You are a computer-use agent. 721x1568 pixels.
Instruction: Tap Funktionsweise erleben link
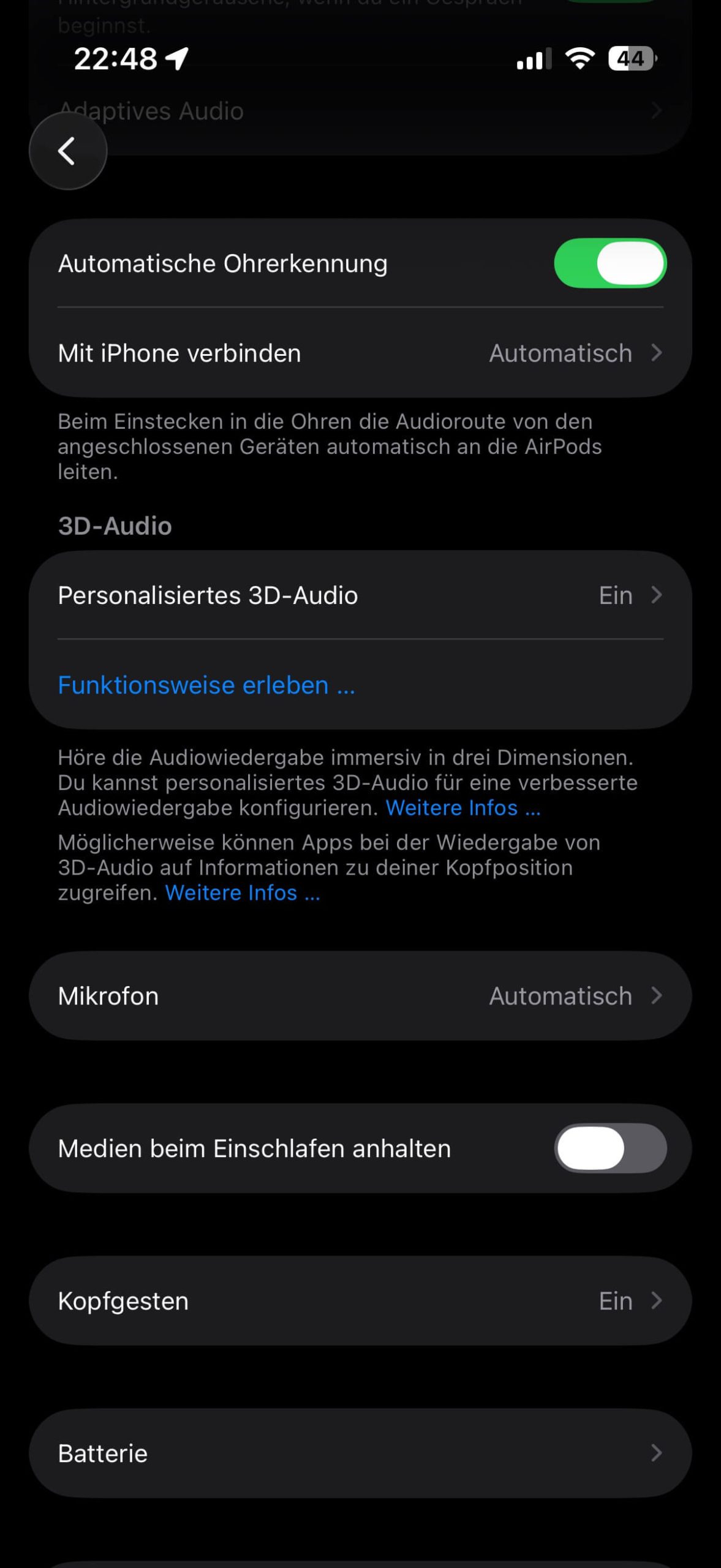(x=206, y=685)
